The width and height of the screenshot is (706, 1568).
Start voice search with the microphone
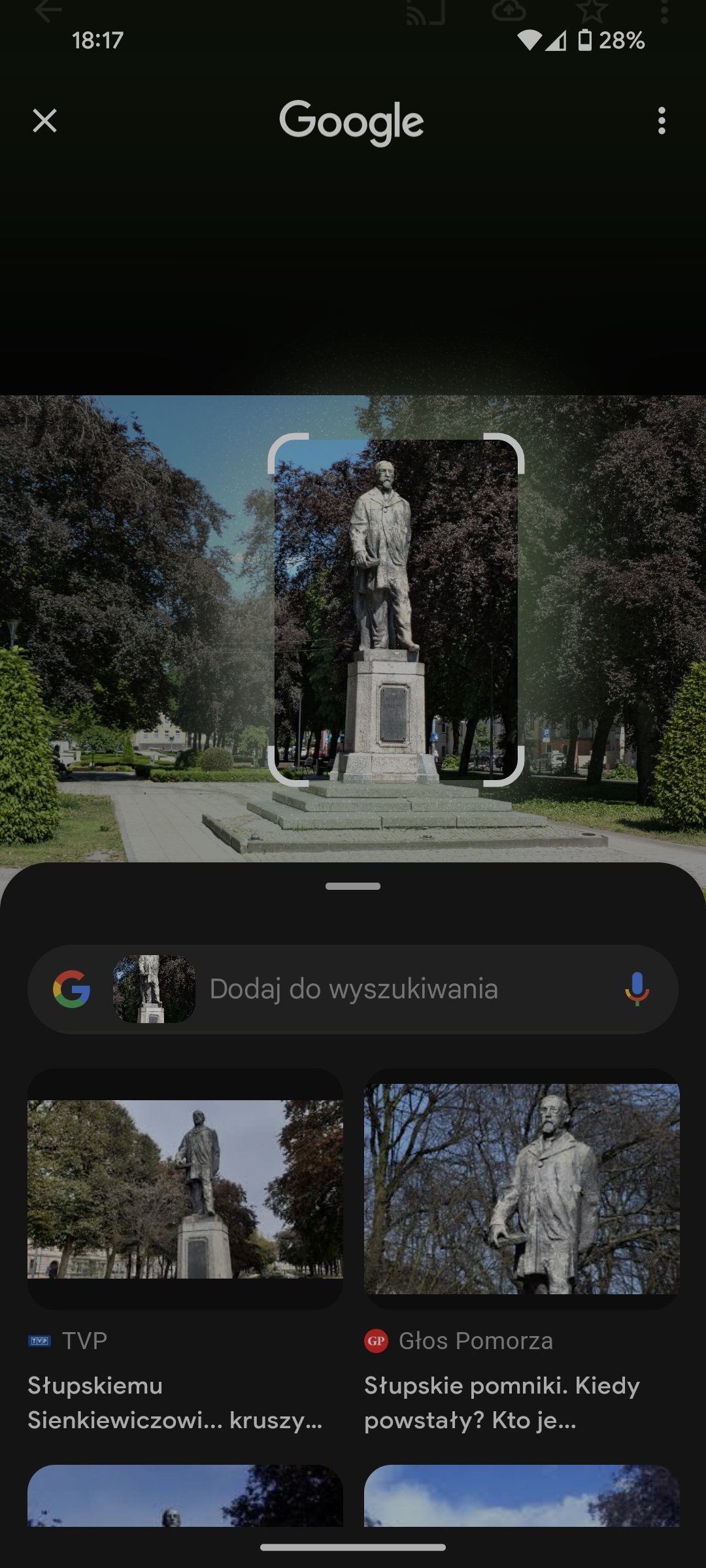pyautogui.click(x=636, y=989)
